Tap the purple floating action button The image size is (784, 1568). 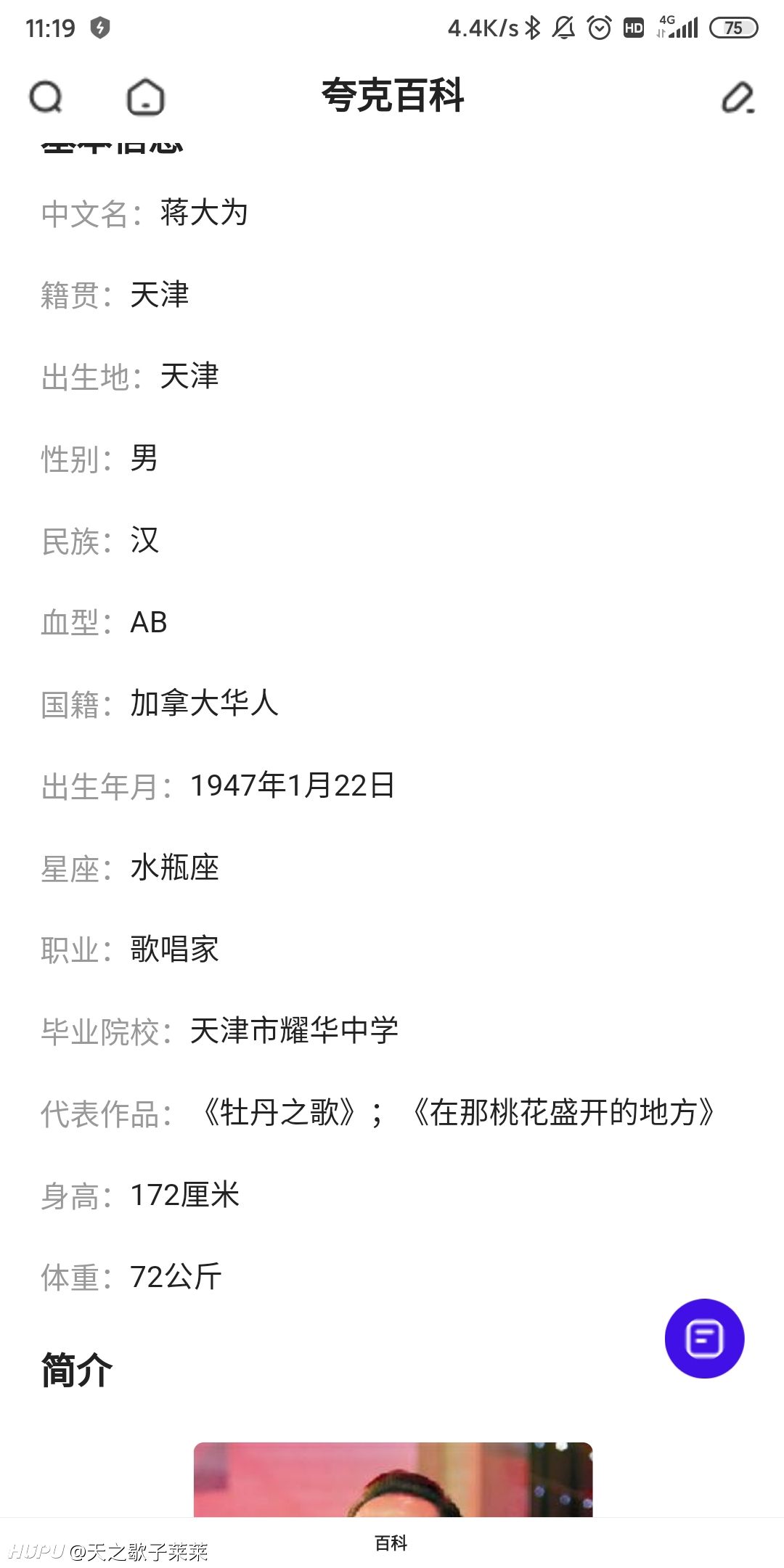tap(704, 1338)
